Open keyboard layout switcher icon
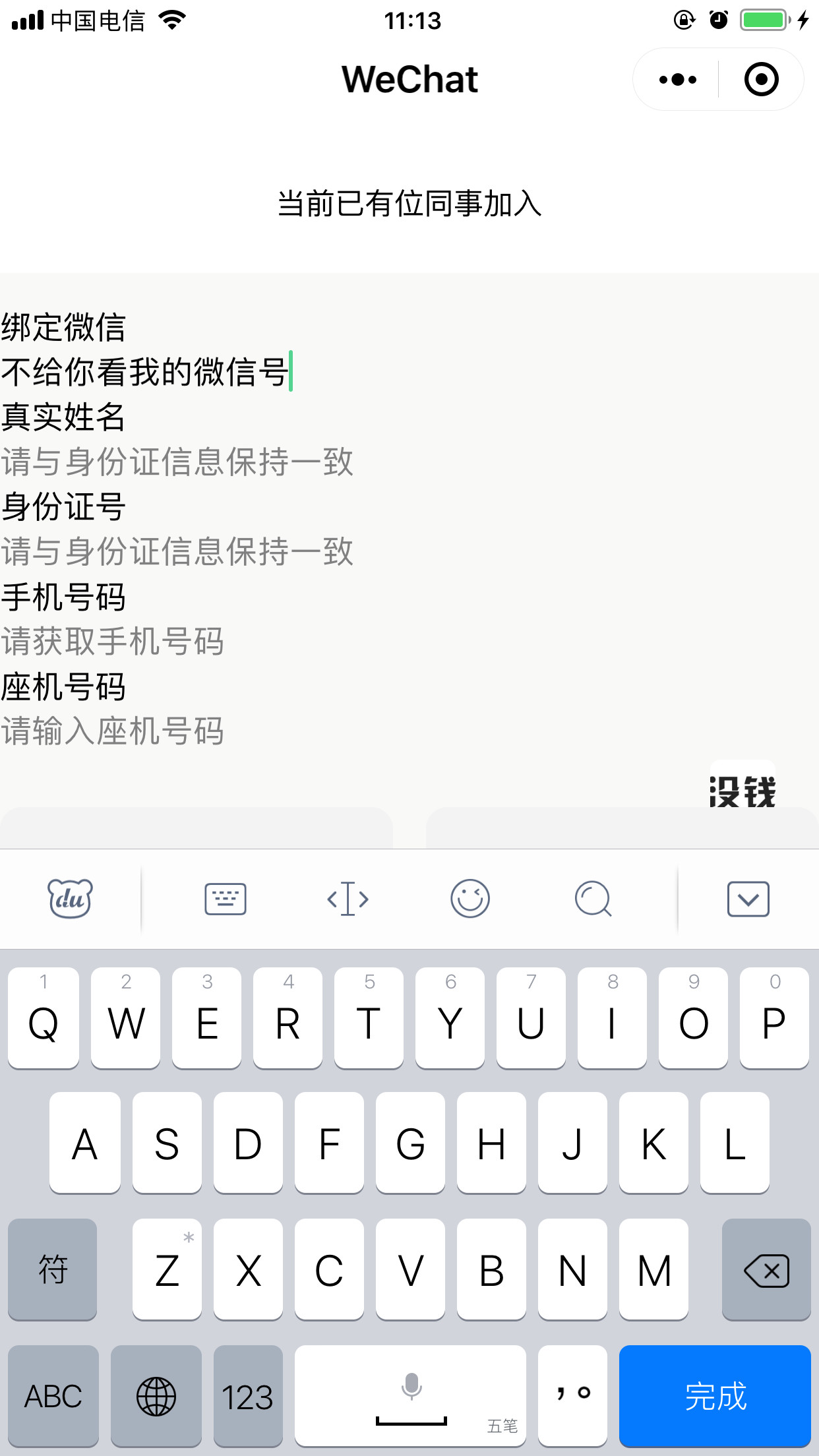The width and height of the screenshot is (819, 1456). [226, 899]
